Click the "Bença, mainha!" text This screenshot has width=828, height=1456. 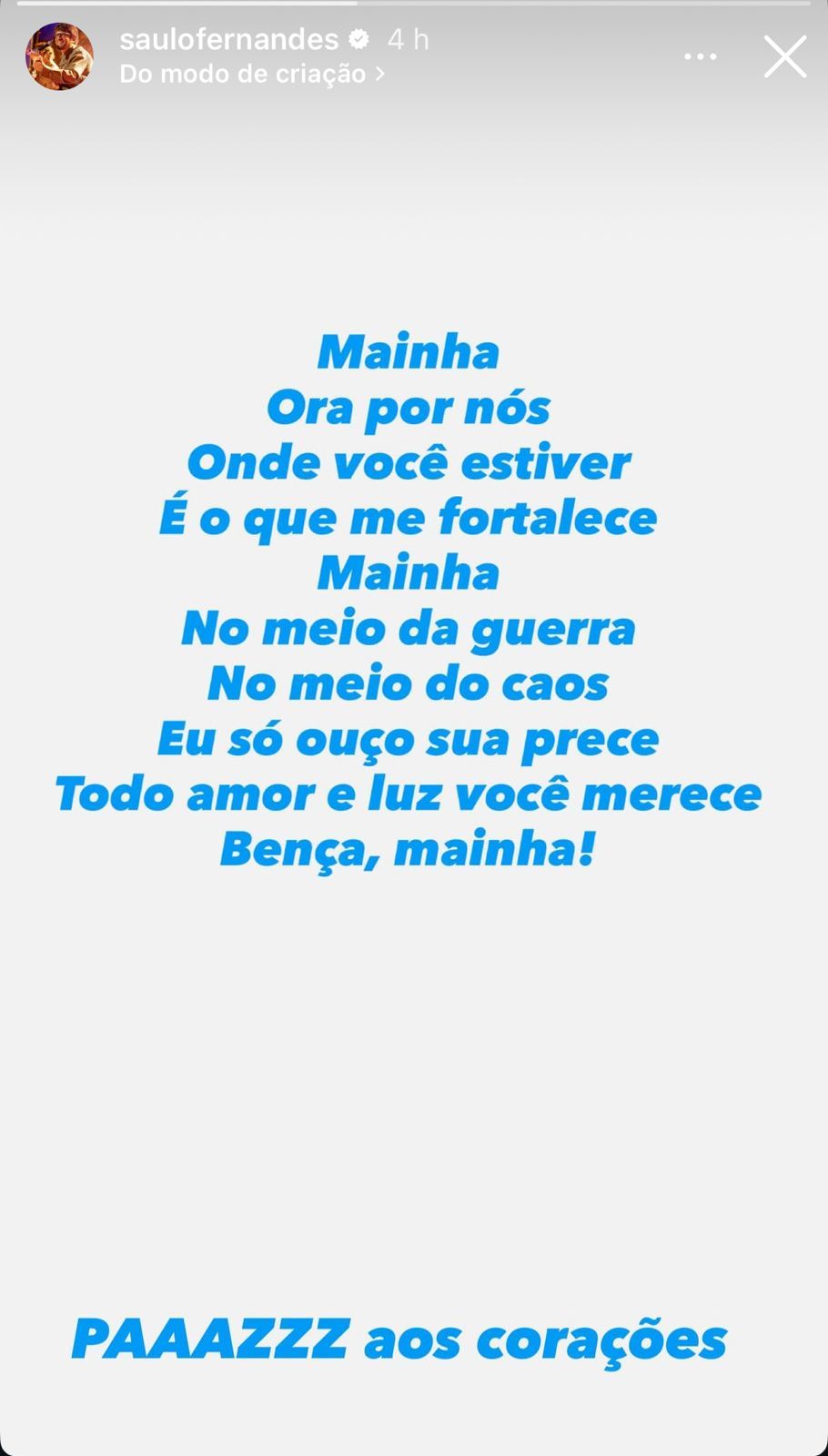click(x=408, y=848)
